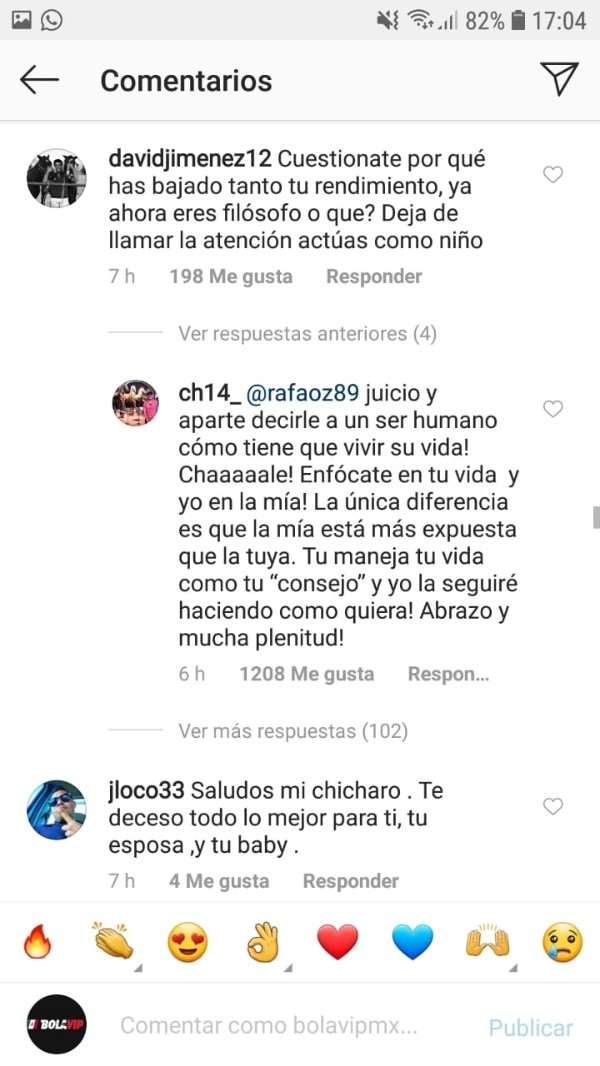The height and width of the screenshot is (1066, 600).
Task: Like ch14_'s reply
Action: [552, 408]
